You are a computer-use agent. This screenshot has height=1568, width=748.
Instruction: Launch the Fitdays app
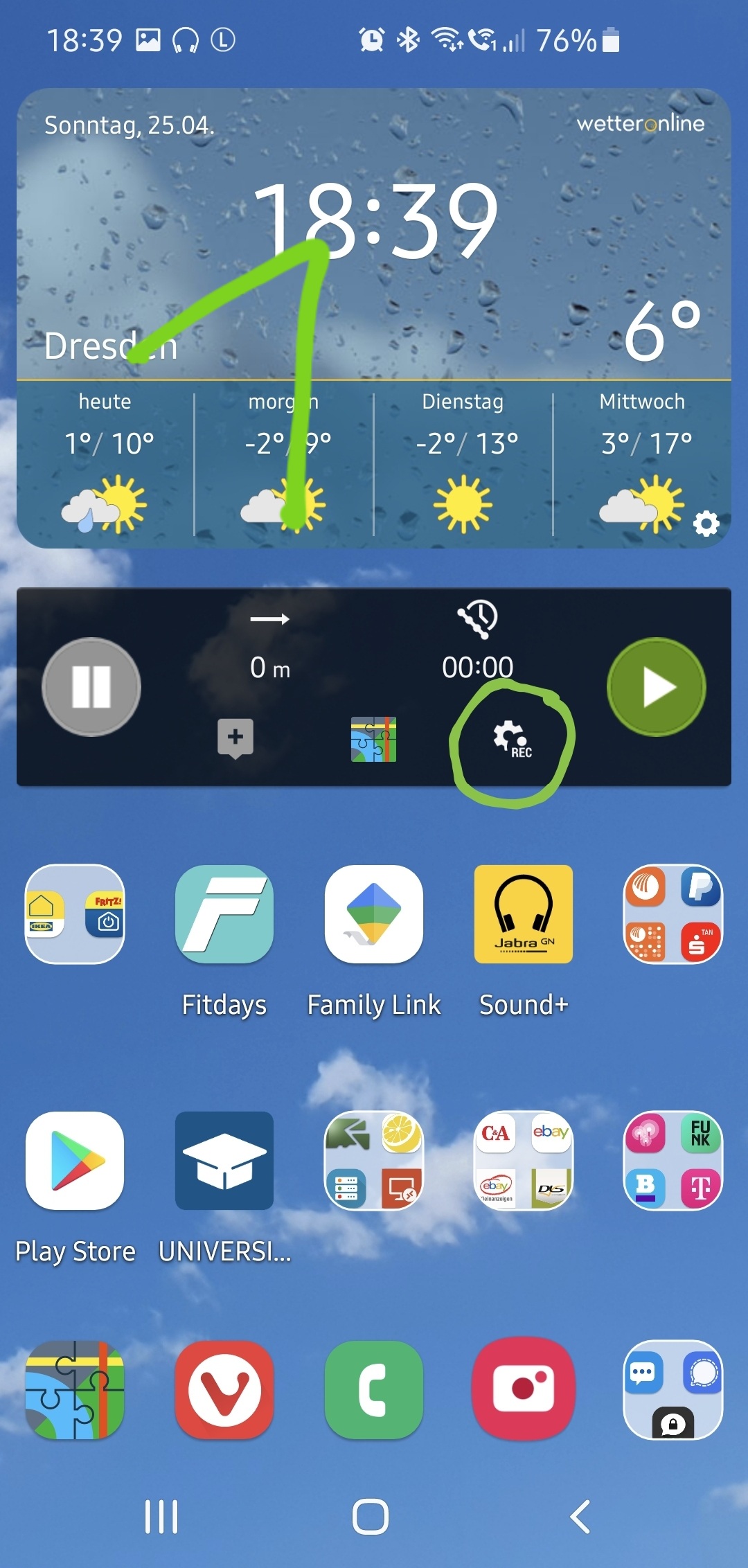224,914
